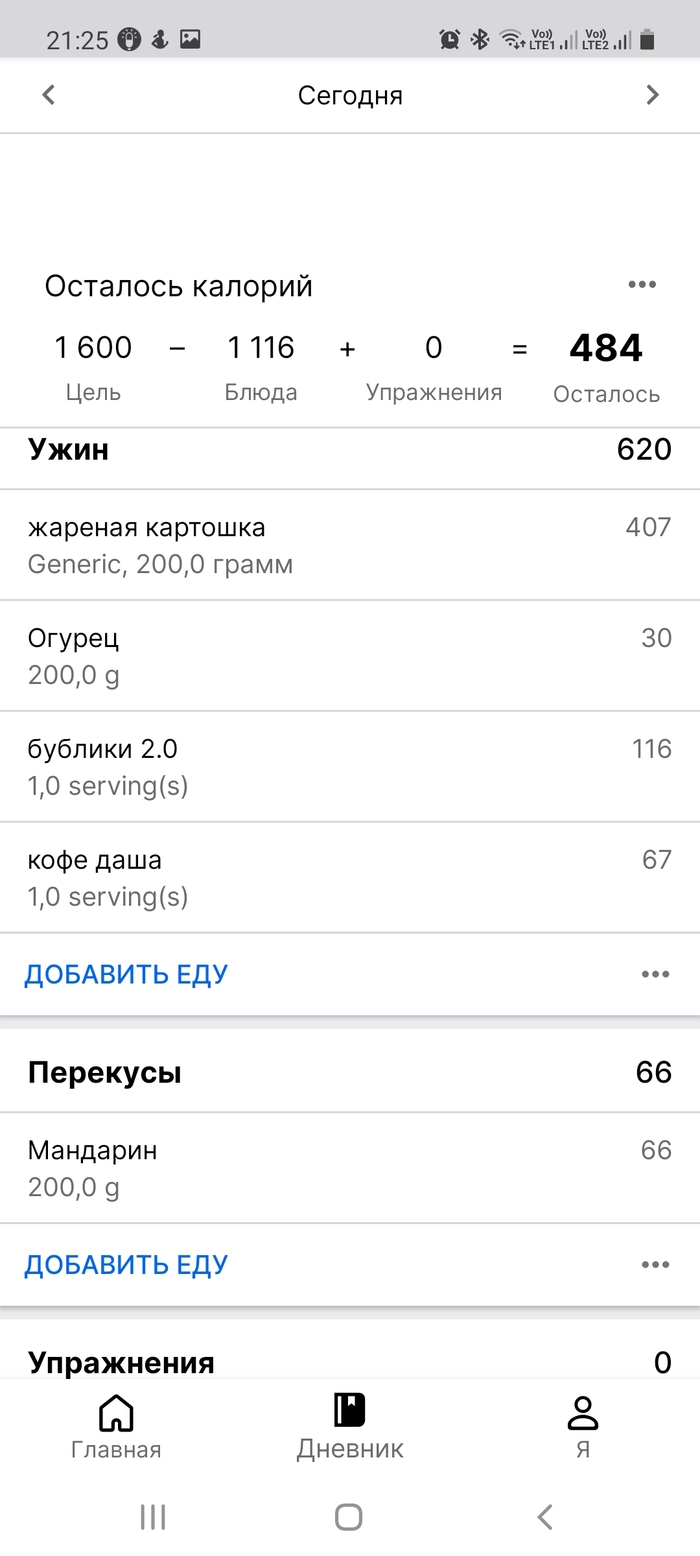Screen dimensions: 700x1556
Task: Open the жареная картошка entry
Action: click(x=349, y=545)
